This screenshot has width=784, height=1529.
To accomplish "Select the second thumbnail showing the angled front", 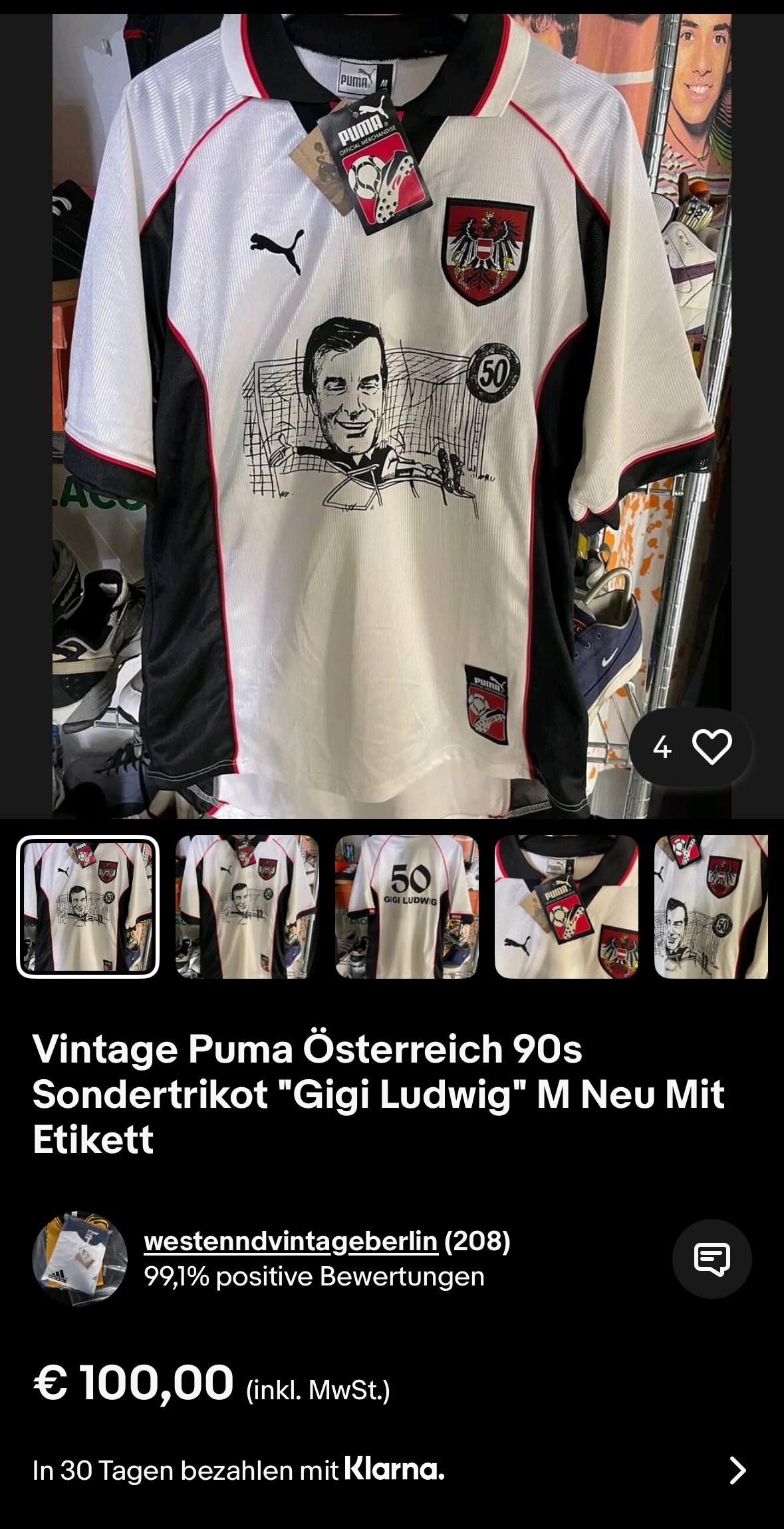I will pyautogui.click(x=247, y=906).
